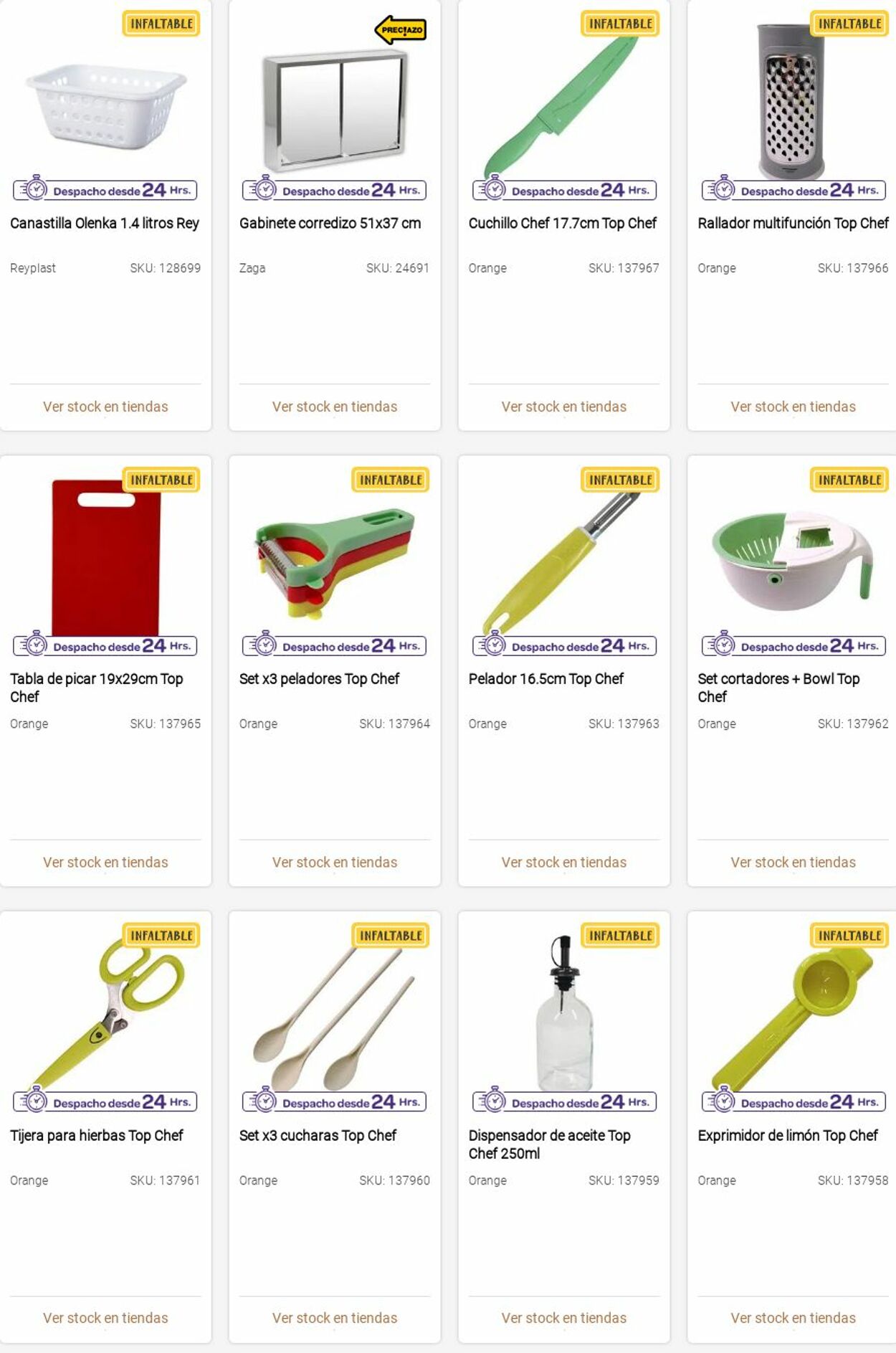896x1353 pixels.
Task: Check store stock for Canastilla Olenka
Action: 105,407
